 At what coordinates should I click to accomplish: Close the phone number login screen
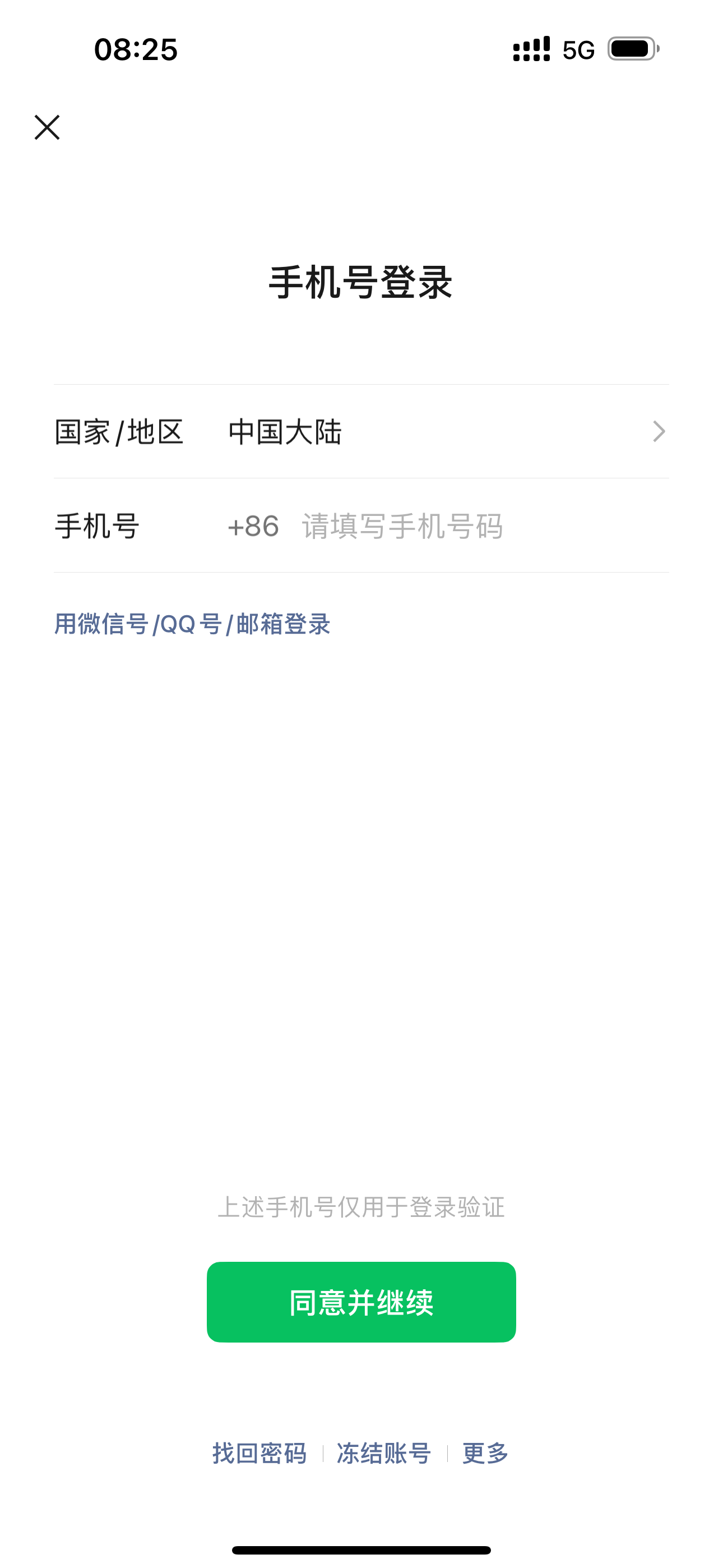tap(47, 128)
